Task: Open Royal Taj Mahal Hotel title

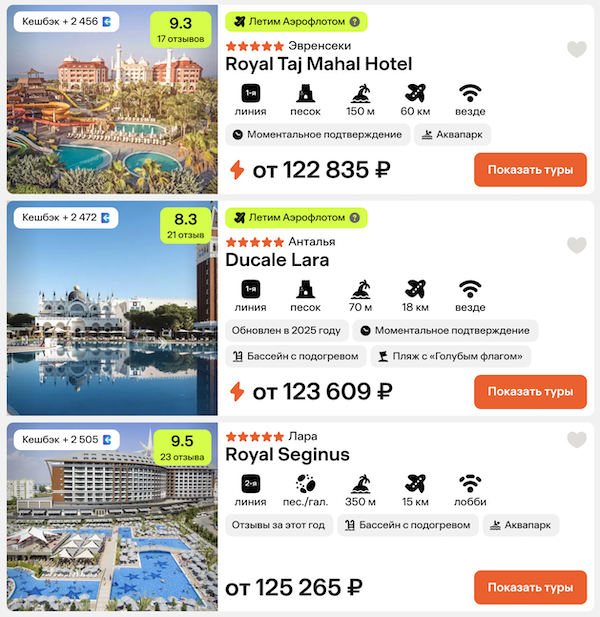Action: [x=319, y=64]
